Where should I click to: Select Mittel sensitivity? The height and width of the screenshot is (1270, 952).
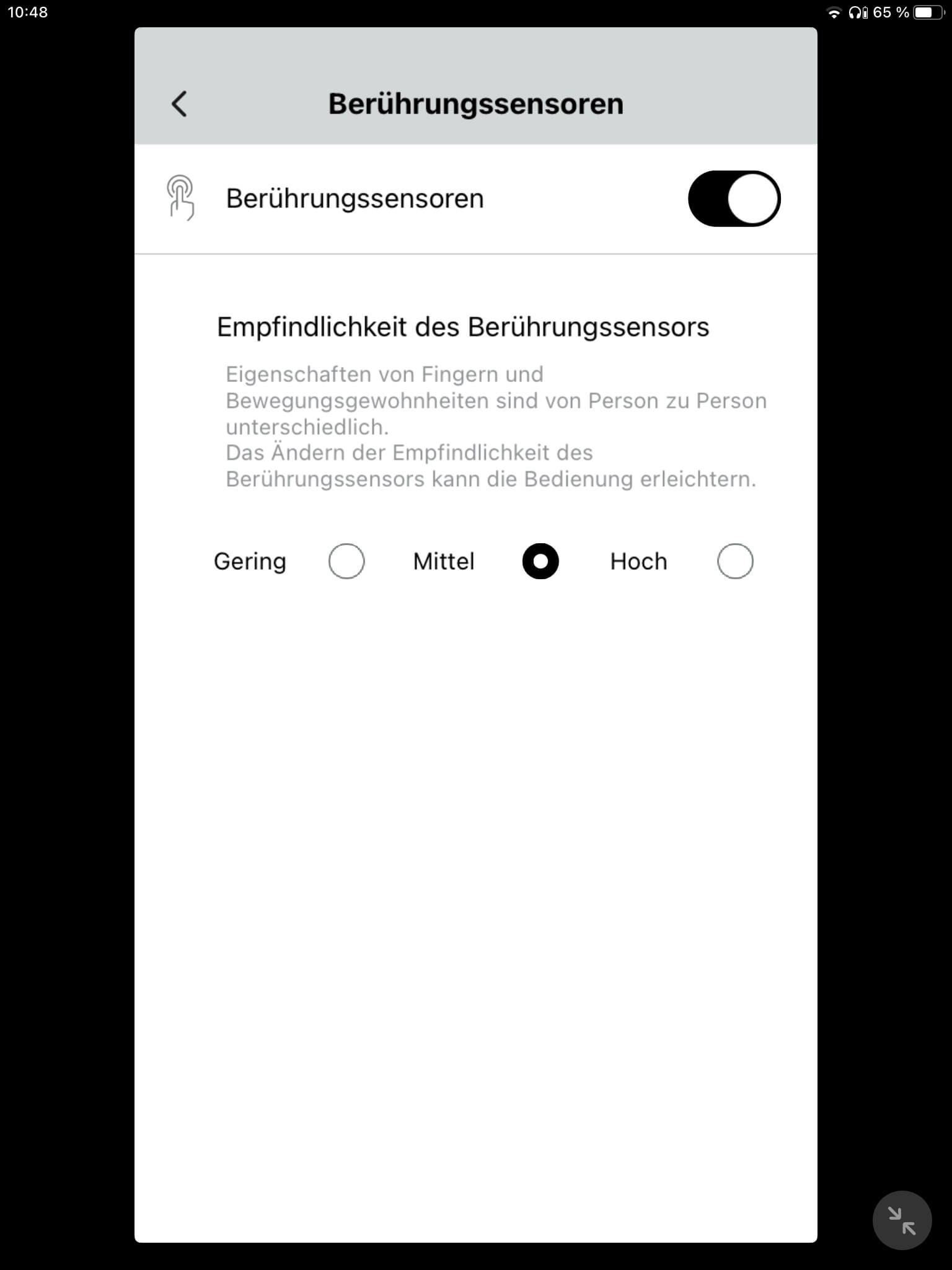coord(540,561)
